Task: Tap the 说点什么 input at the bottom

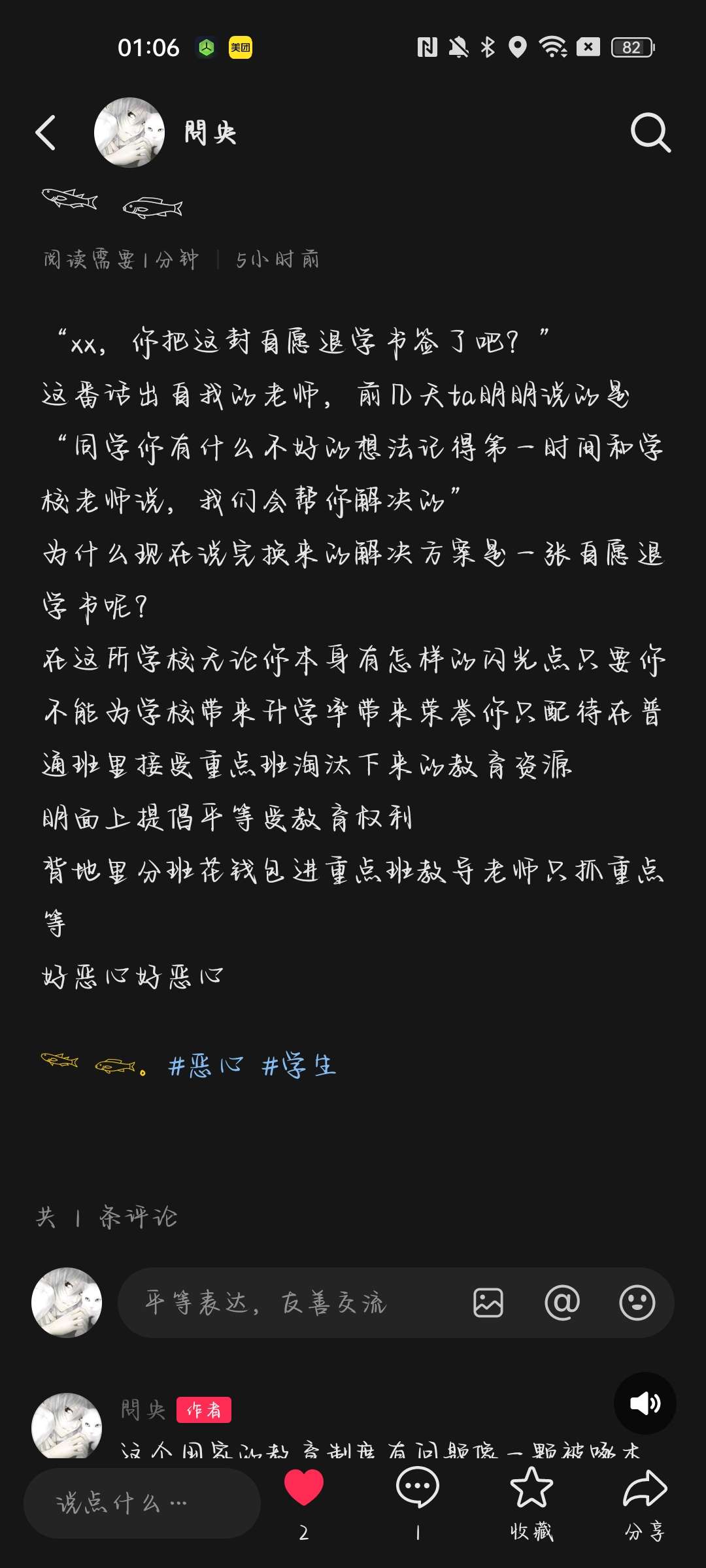Action: click(x=142, y=1503)
